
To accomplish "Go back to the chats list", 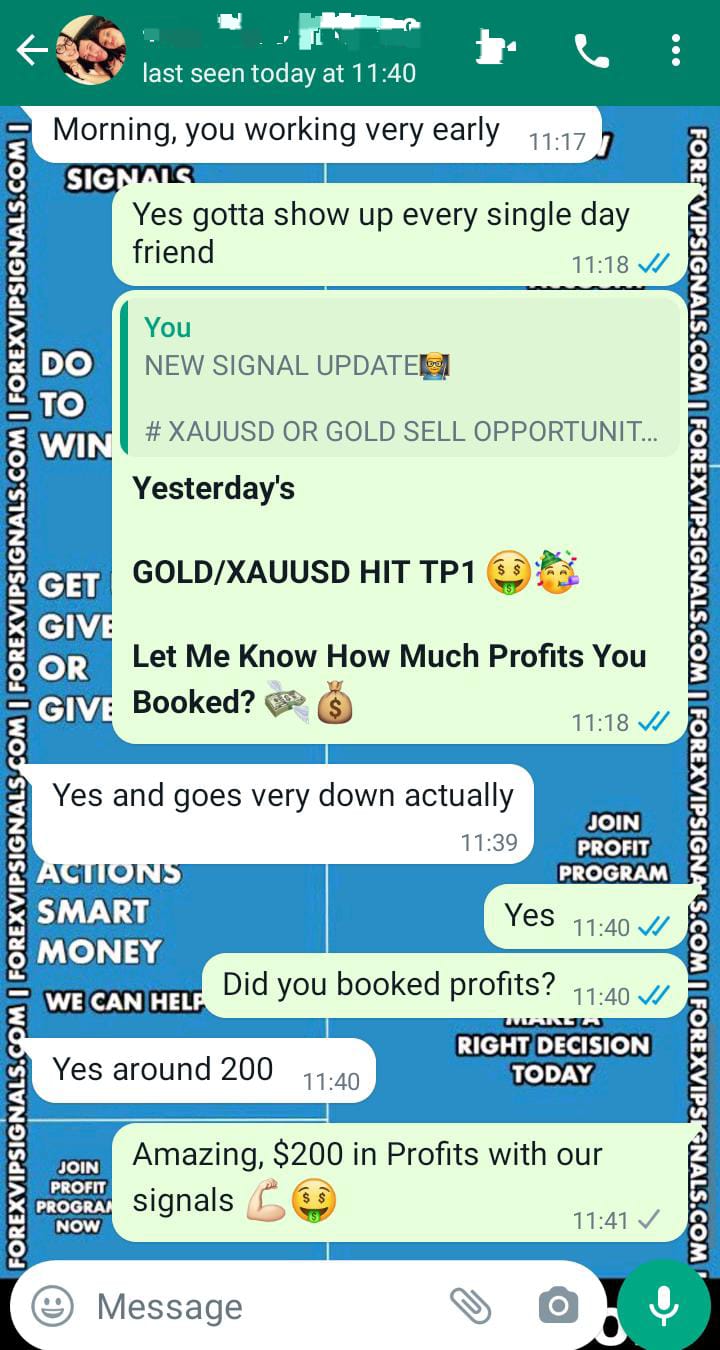I will click(31, 51).
